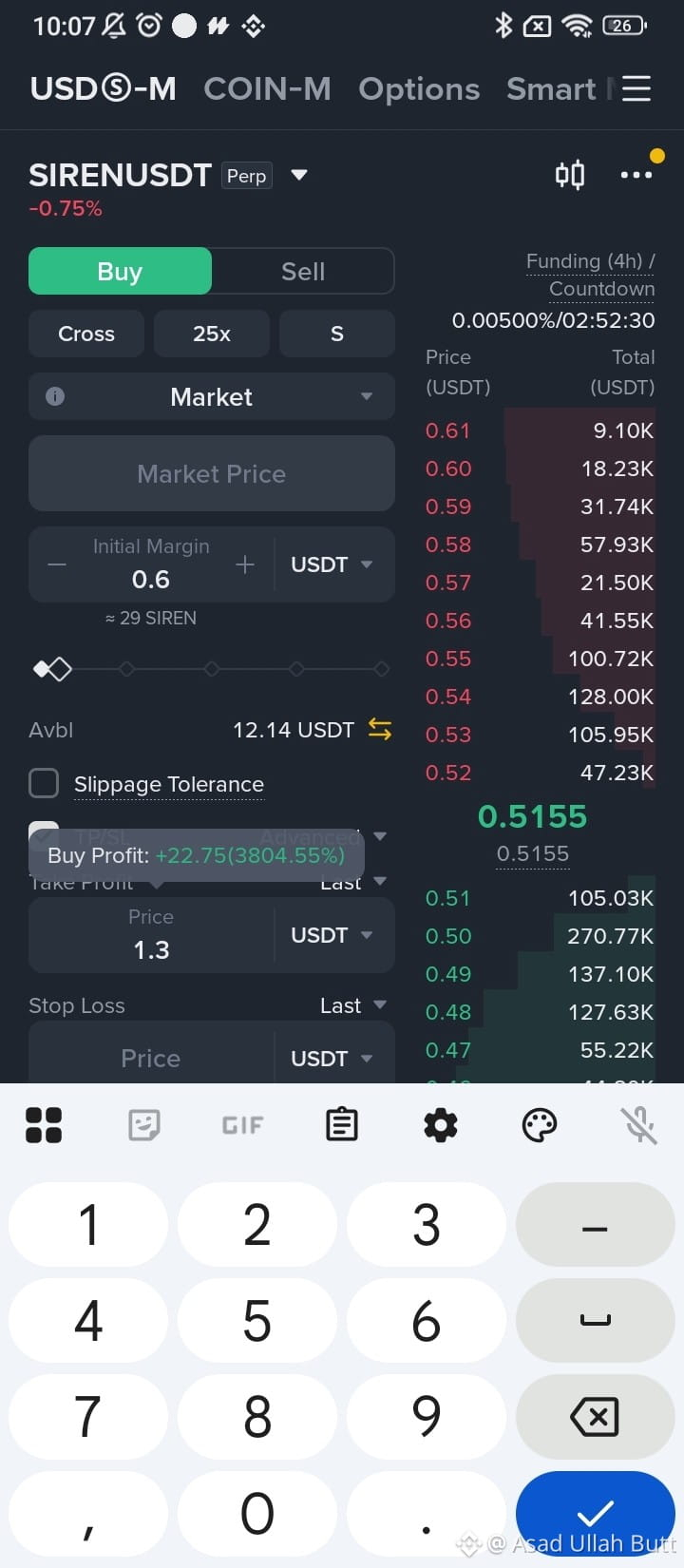The height and width of the screenshot is (1568, 684).
Task: Open the hamburger menu at top right
Action: 636,88
